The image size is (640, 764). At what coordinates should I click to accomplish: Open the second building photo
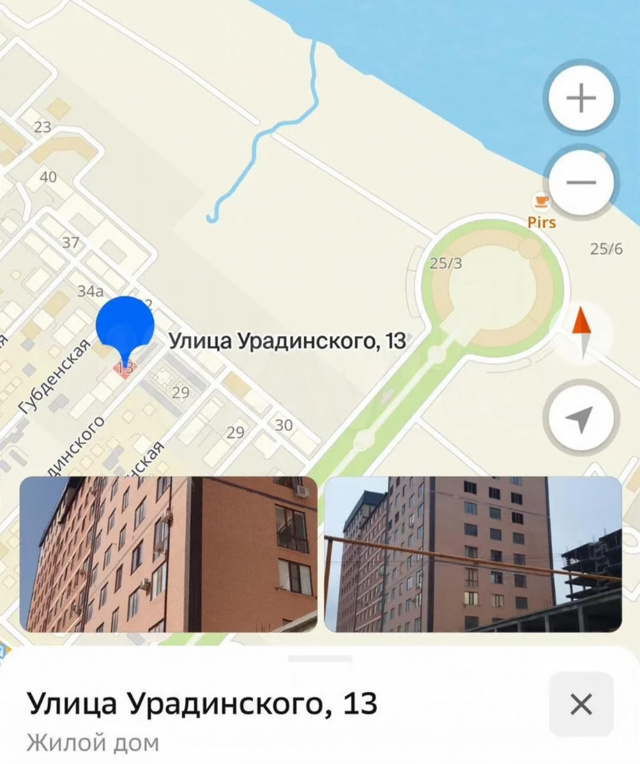pos(473,554)
